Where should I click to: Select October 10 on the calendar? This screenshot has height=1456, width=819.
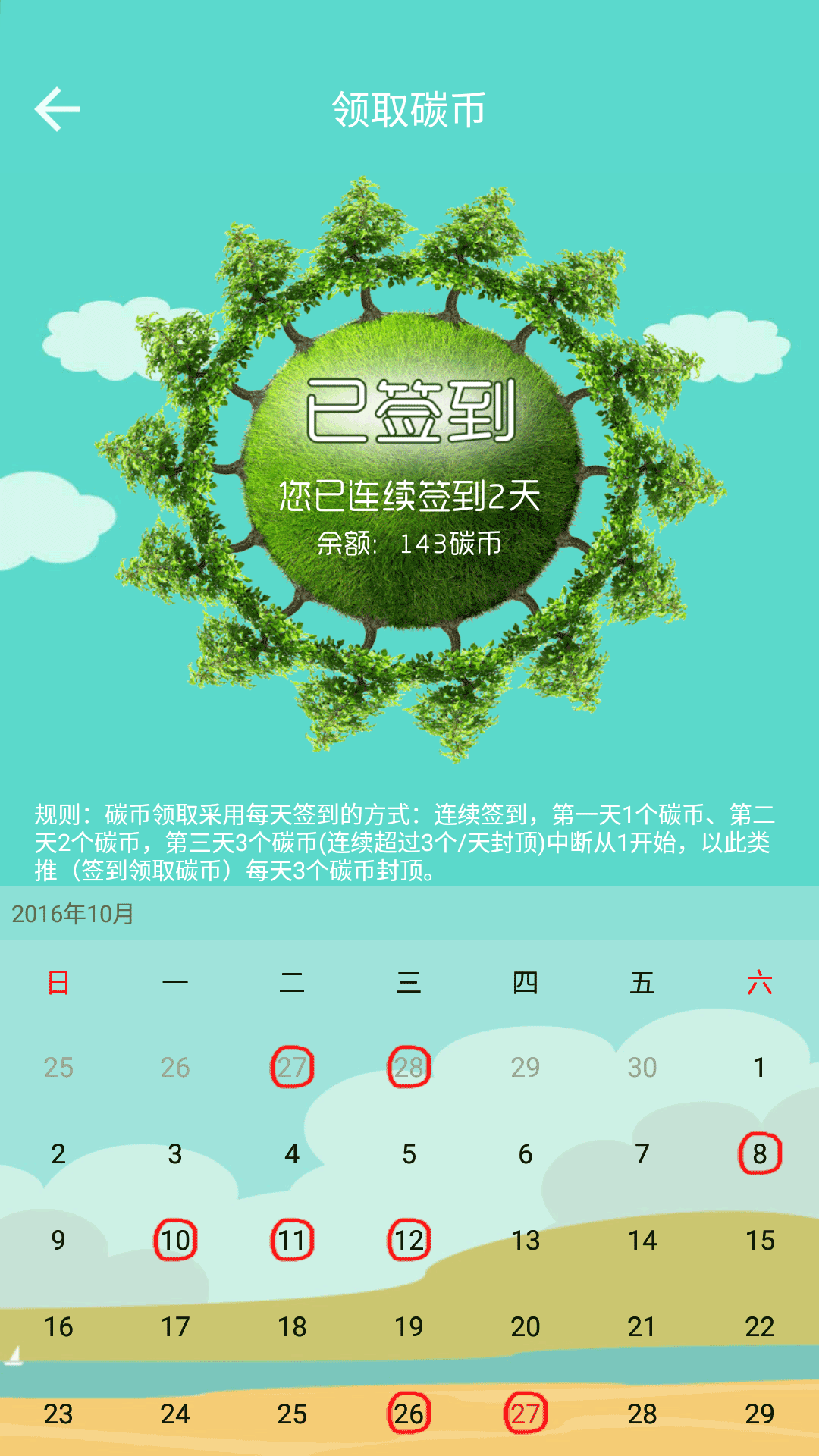[175, 1241]
